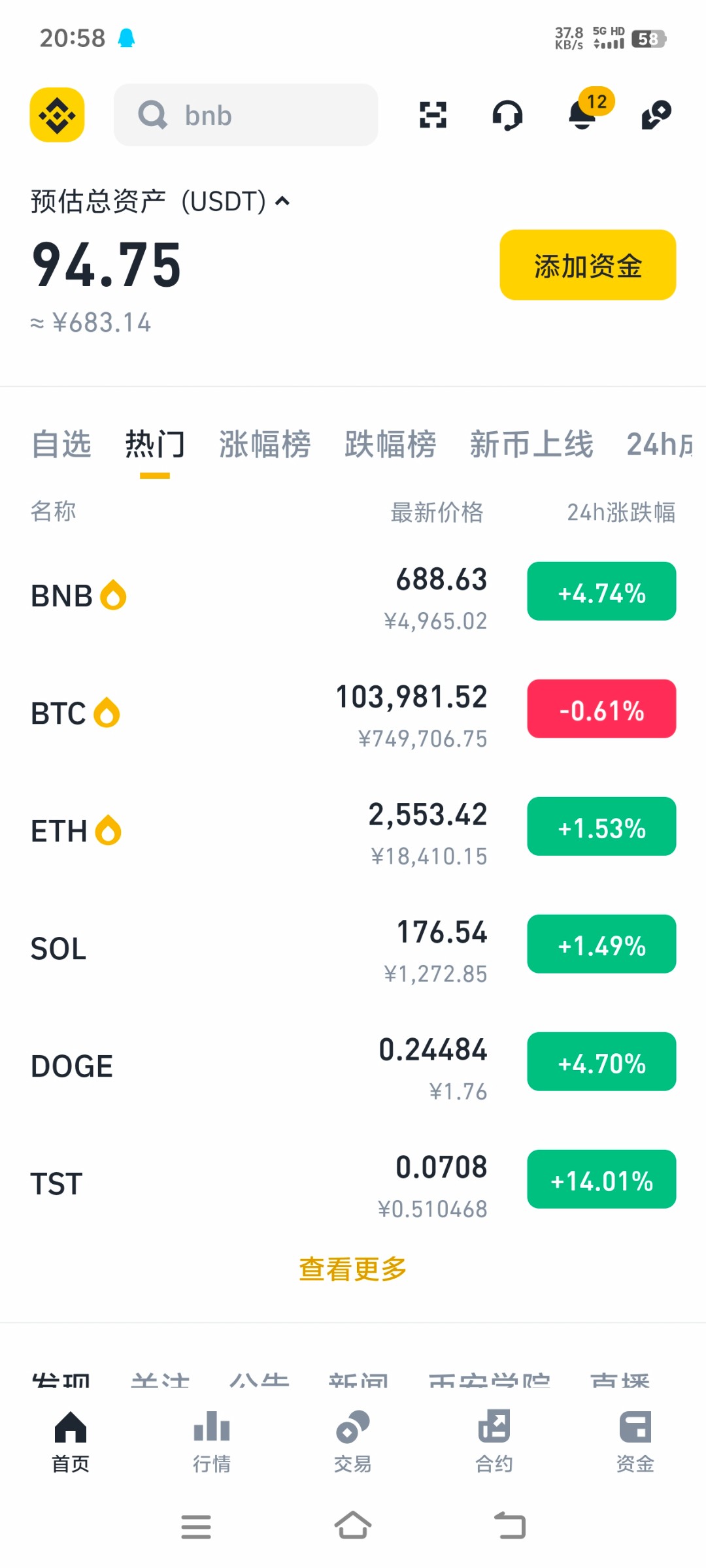Open the notifications bell
706x1568 pixels.
click(x=583, y=114)
